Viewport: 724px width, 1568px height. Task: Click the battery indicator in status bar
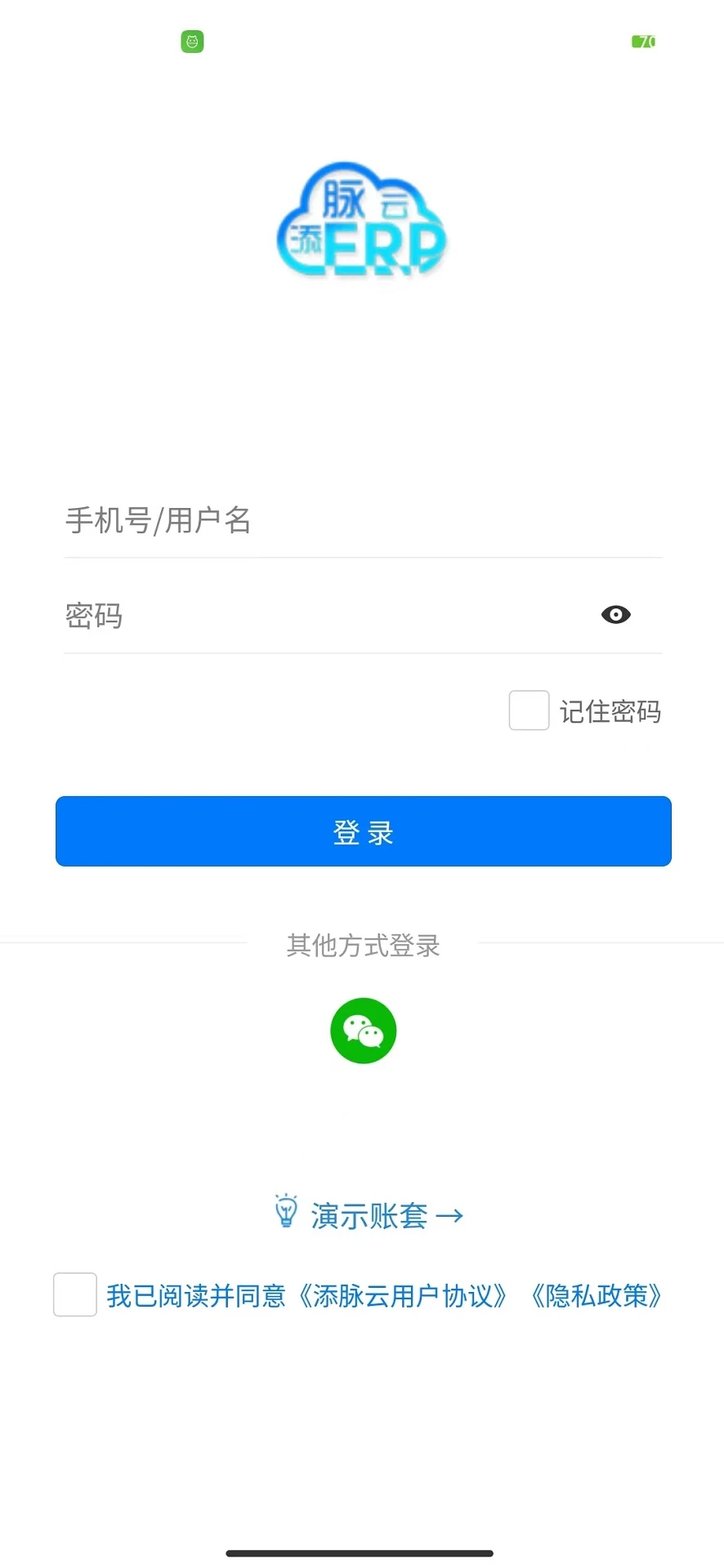pyautogui.click(x=644, y=41)
